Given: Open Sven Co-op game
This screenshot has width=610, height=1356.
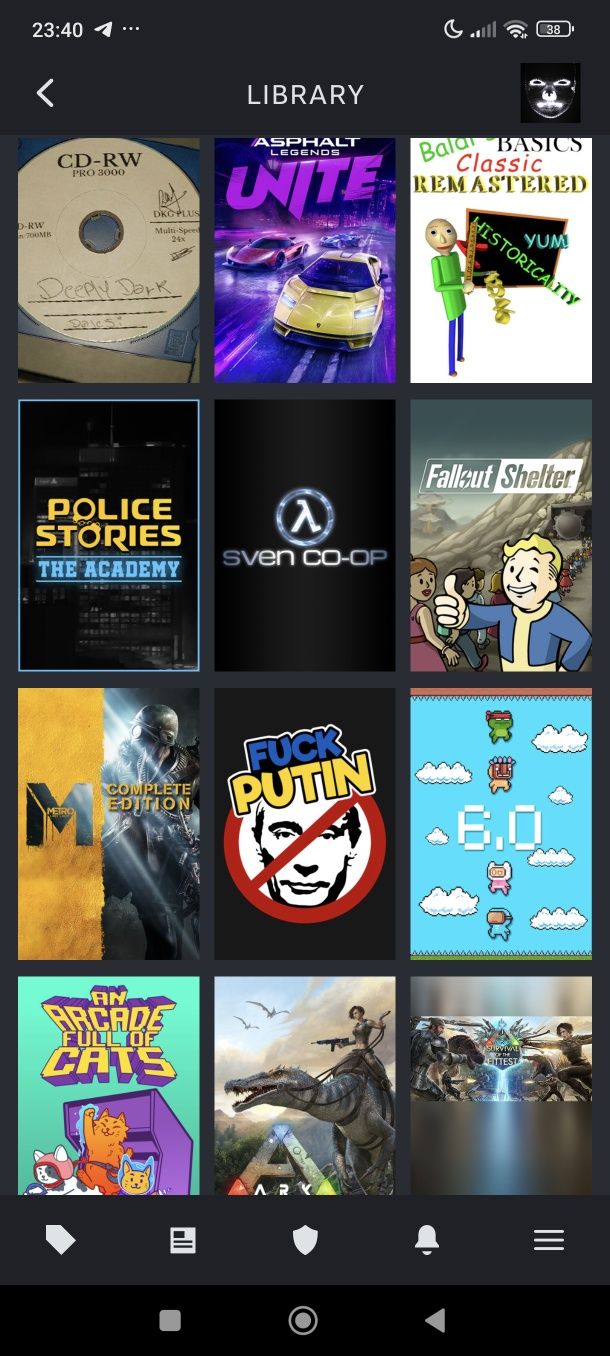Looking at the screenshot, I should click(305, 535).
